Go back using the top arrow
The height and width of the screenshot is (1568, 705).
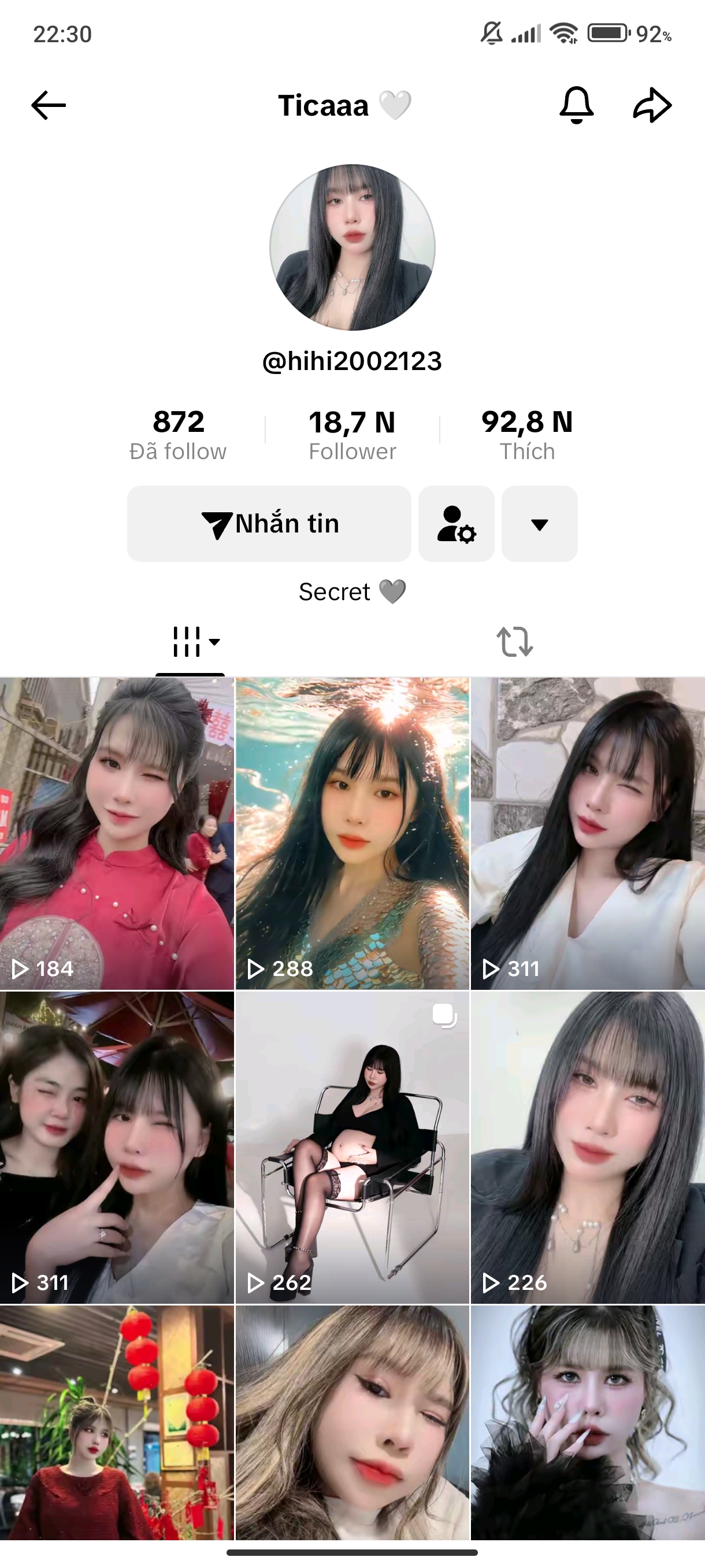coord(49,105)
